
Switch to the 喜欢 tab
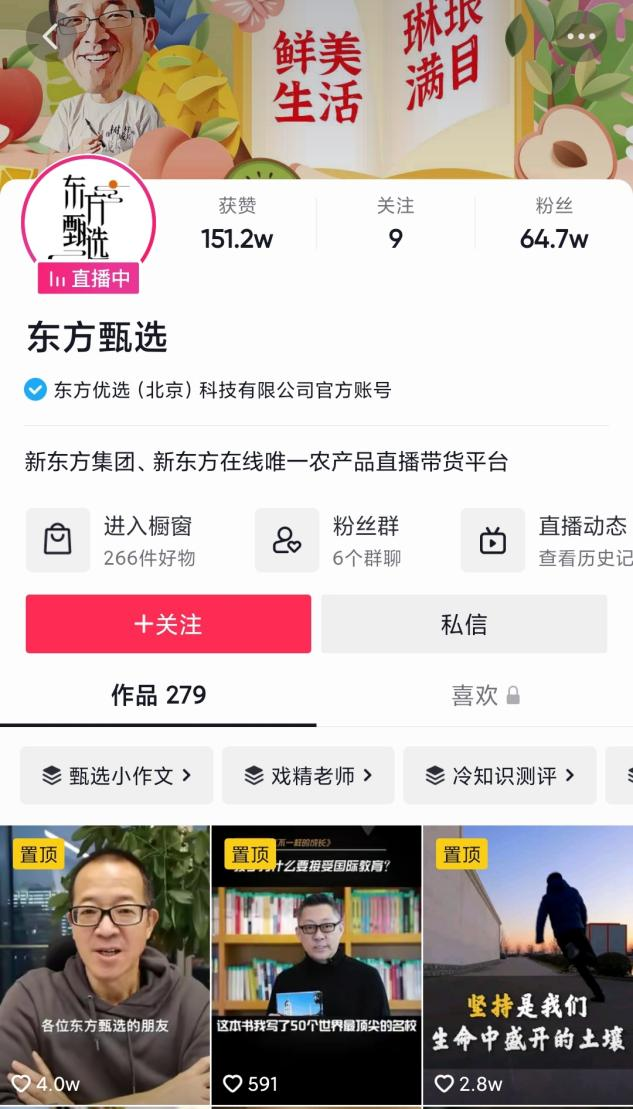point(485,695)
